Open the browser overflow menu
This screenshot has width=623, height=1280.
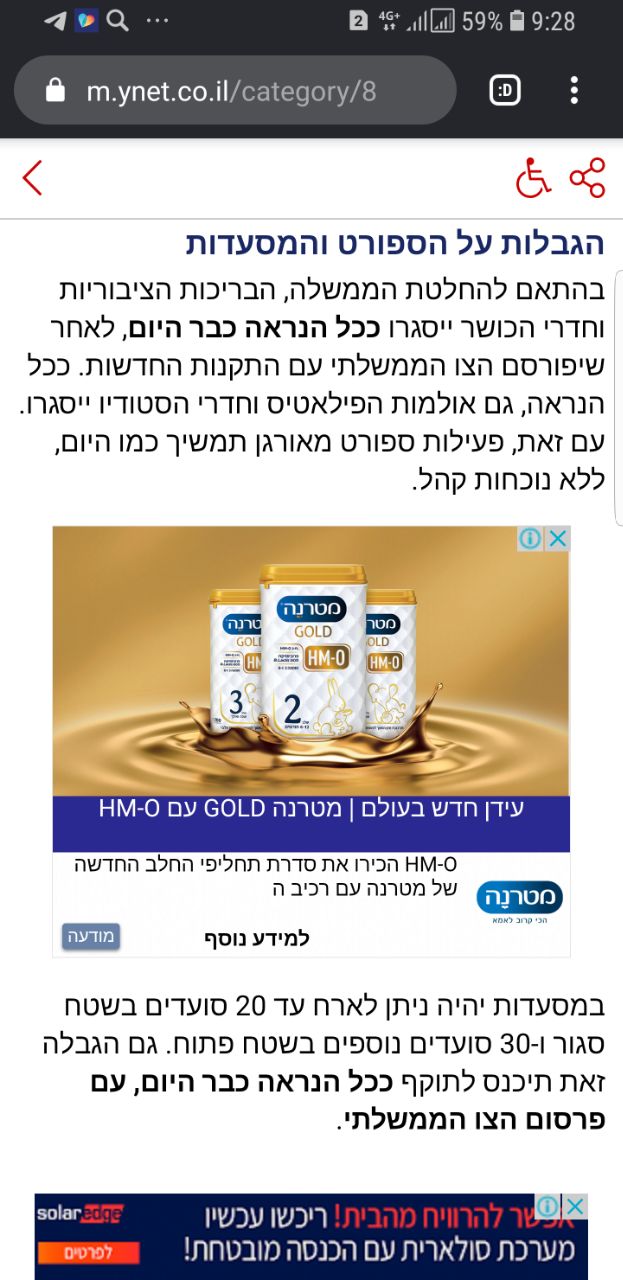click(x=574, y=91)
